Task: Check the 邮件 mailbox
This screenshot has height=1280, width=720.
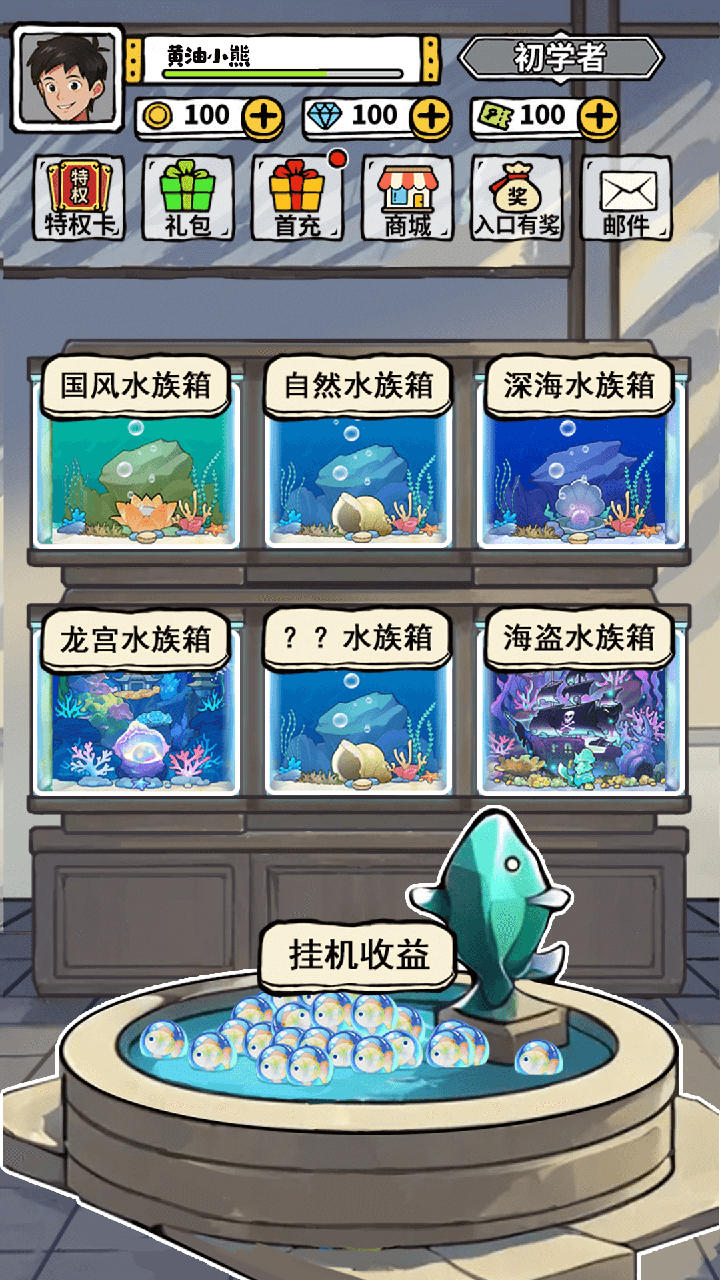Action: [627, 198]
